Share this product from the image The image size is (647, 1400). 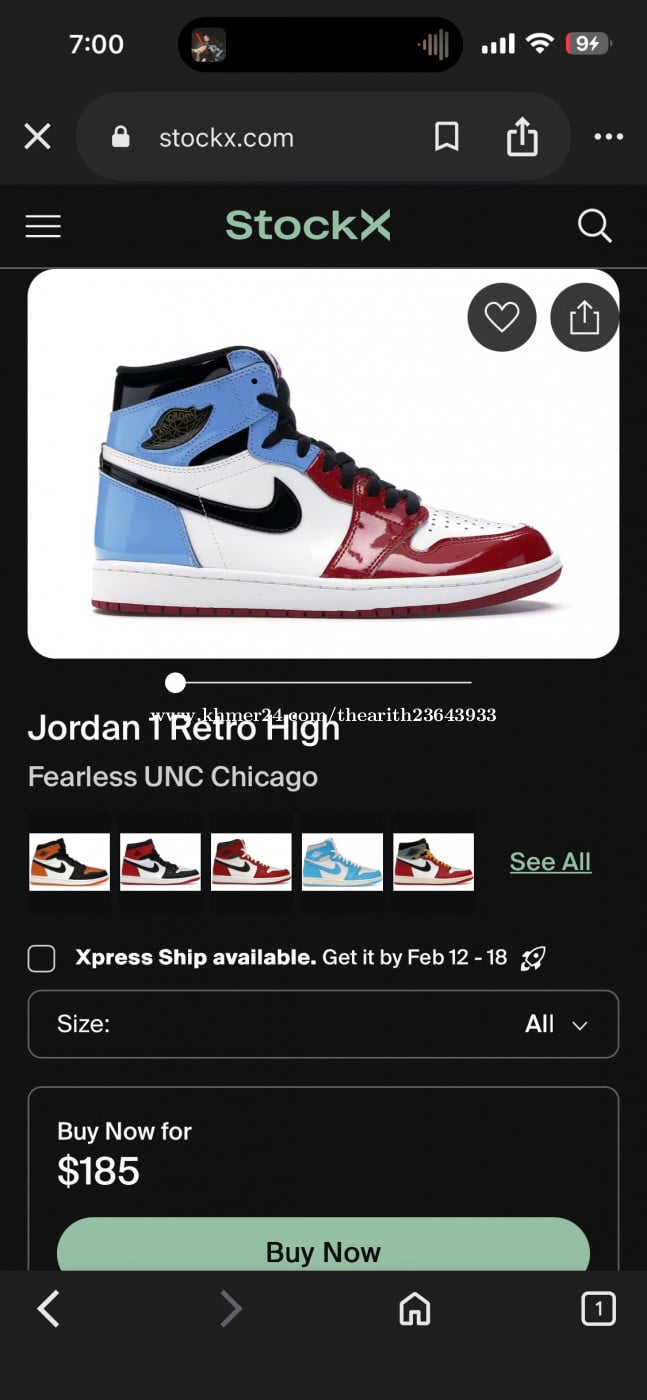click(584, 318)
